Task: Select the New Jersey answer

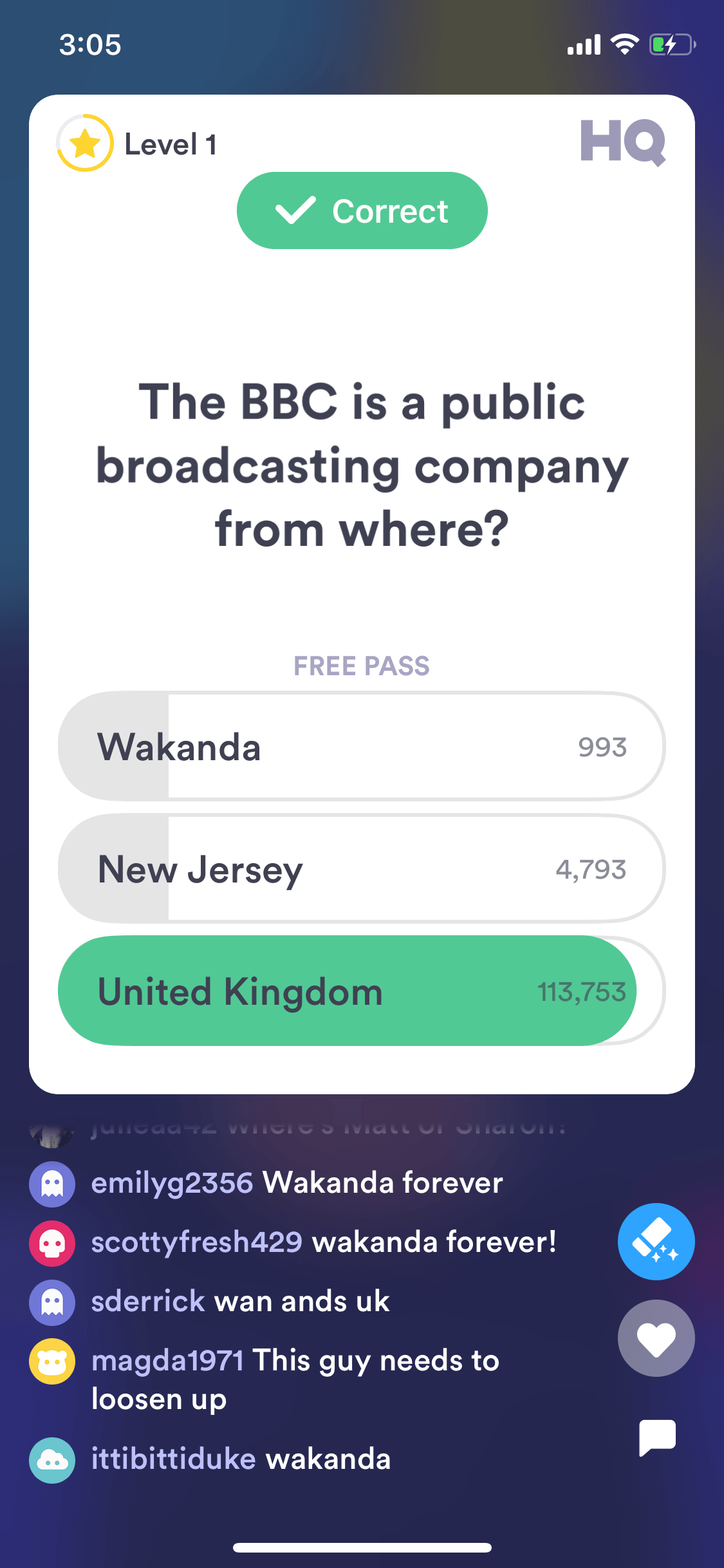Action: (x=362, y=868)
